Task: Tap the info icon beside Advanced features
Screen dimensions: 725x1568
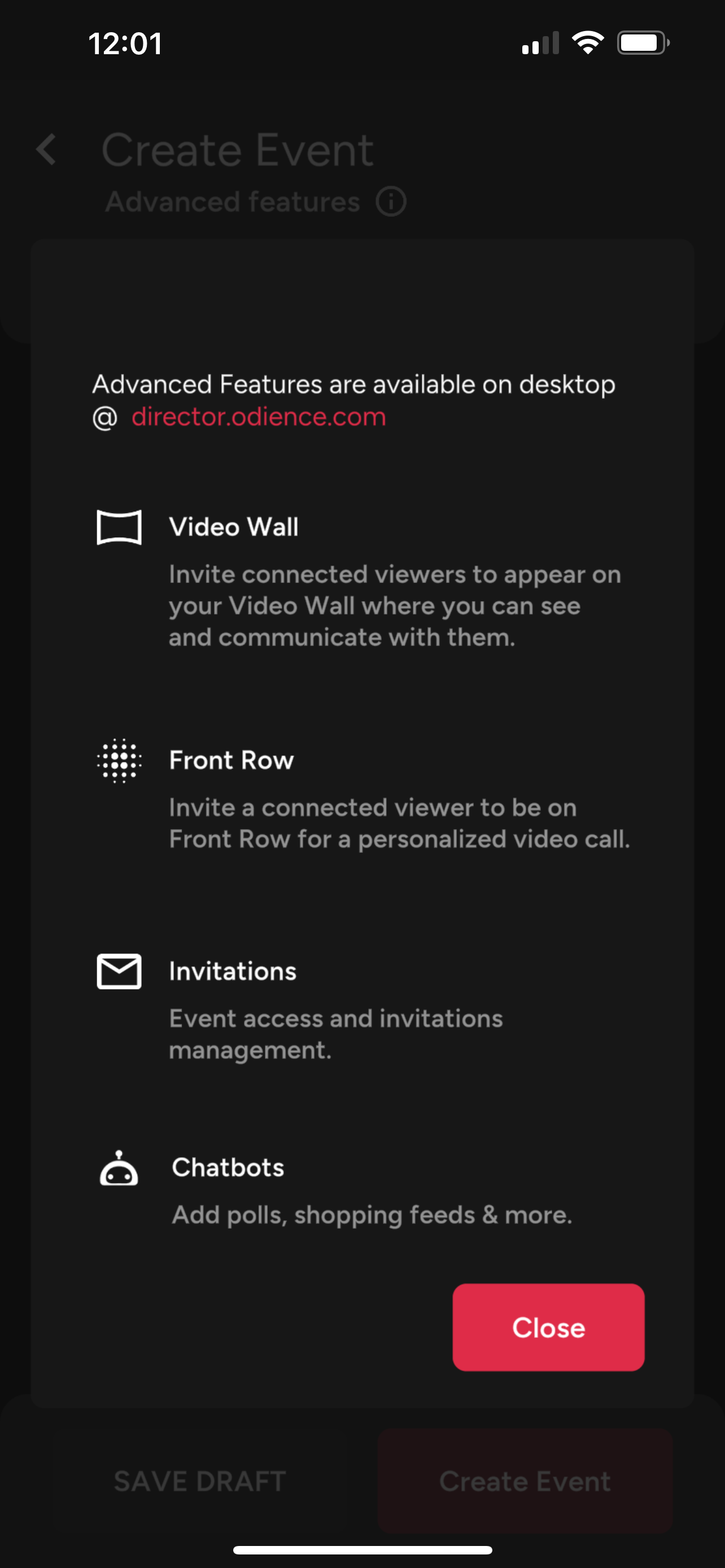Action: click(390, 202)
